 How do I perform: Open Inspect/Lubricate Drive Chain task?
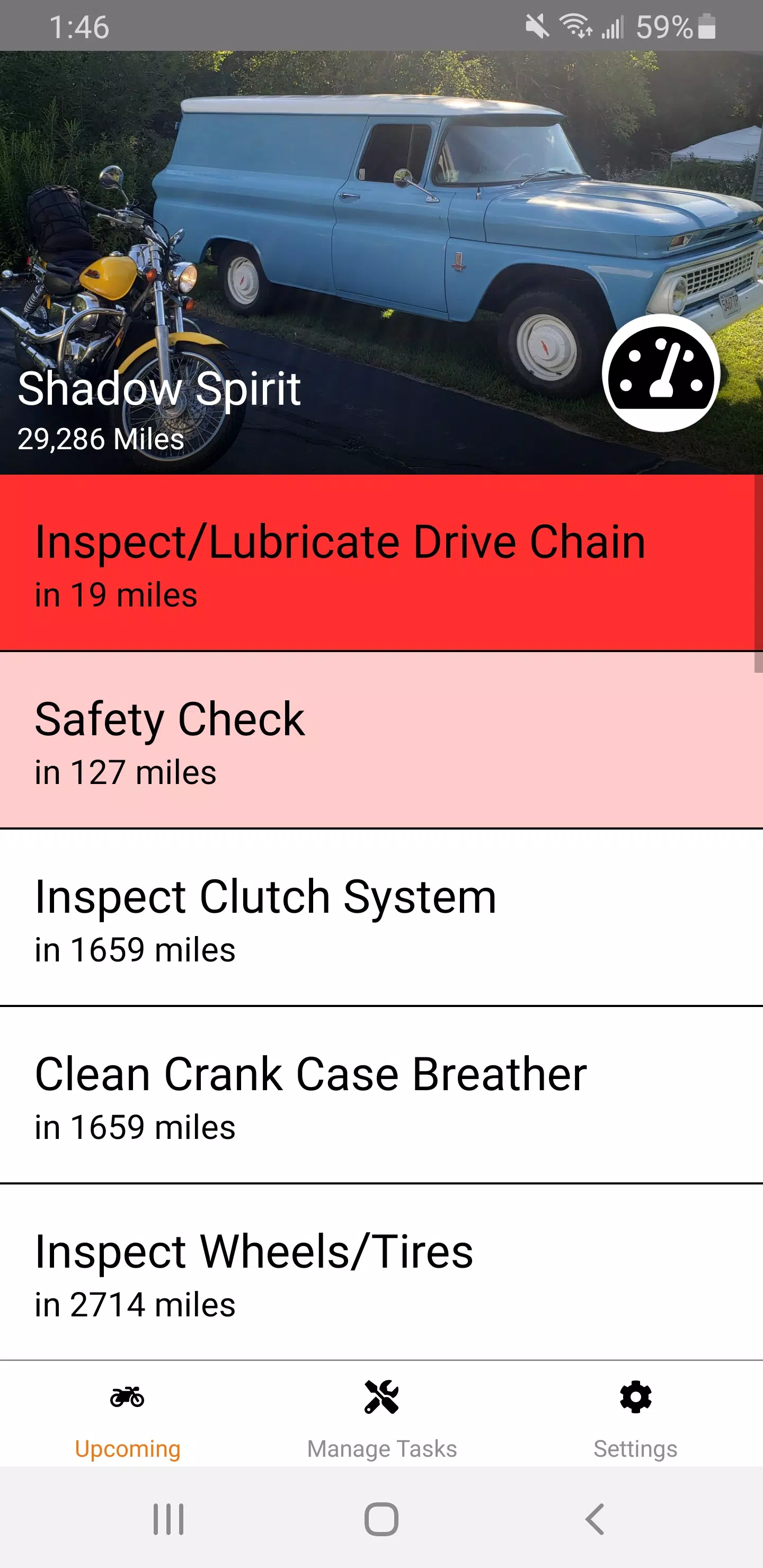tap(381, 563)
